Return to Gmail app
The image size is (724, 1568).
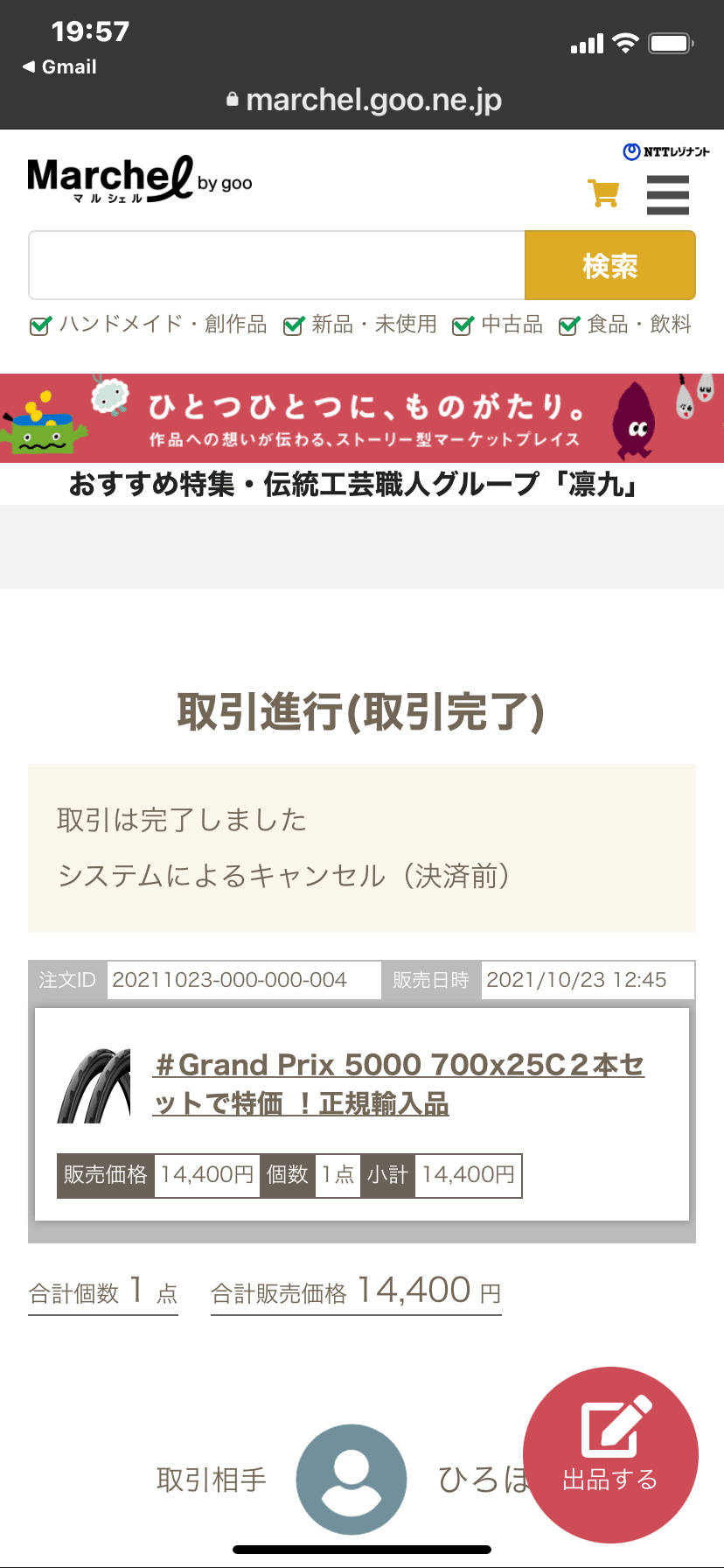coord(59,66)
